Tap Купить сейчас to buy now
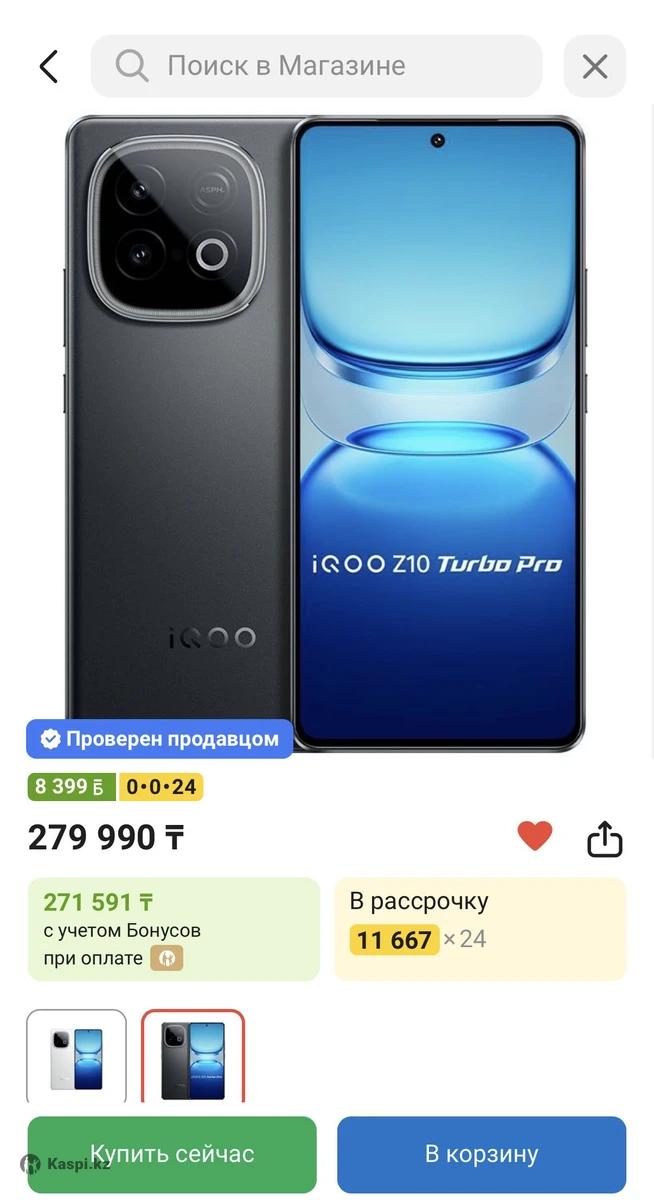The width and height of the screenshot is (654, 1200). coord(172,1154)
